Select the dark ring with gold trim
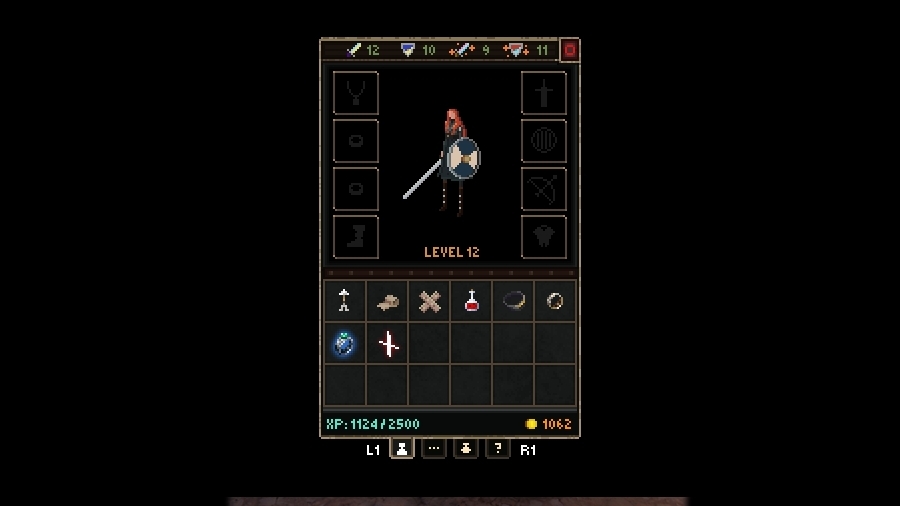900x506 pixels. 514,301
